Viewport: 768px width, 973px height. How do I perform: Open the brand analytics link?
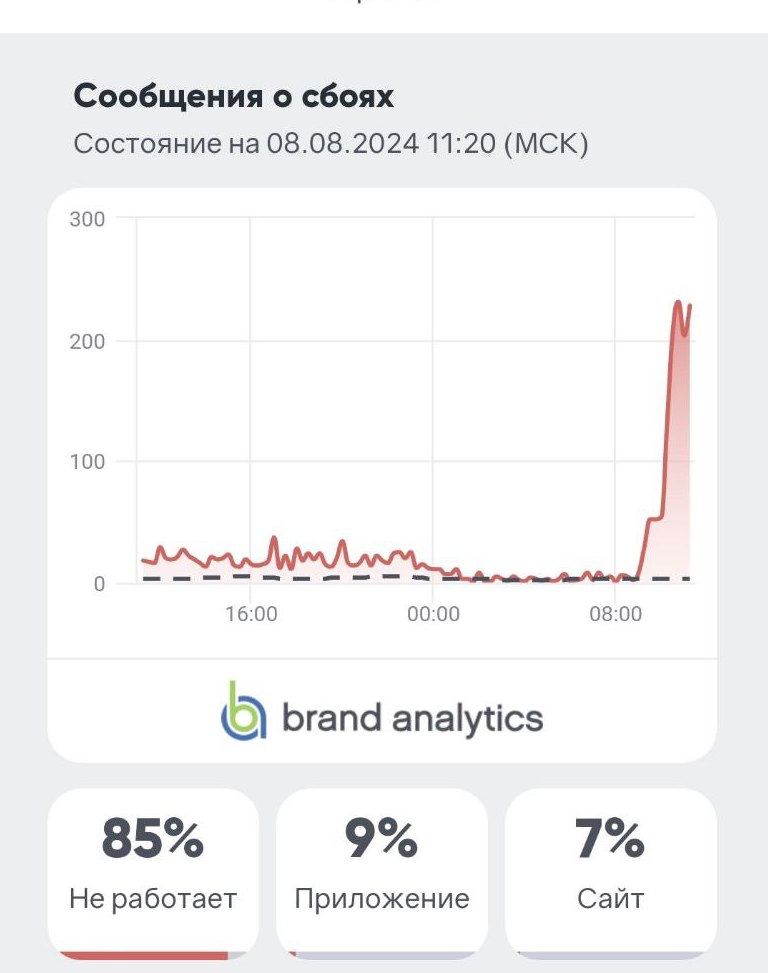point(382,716)
